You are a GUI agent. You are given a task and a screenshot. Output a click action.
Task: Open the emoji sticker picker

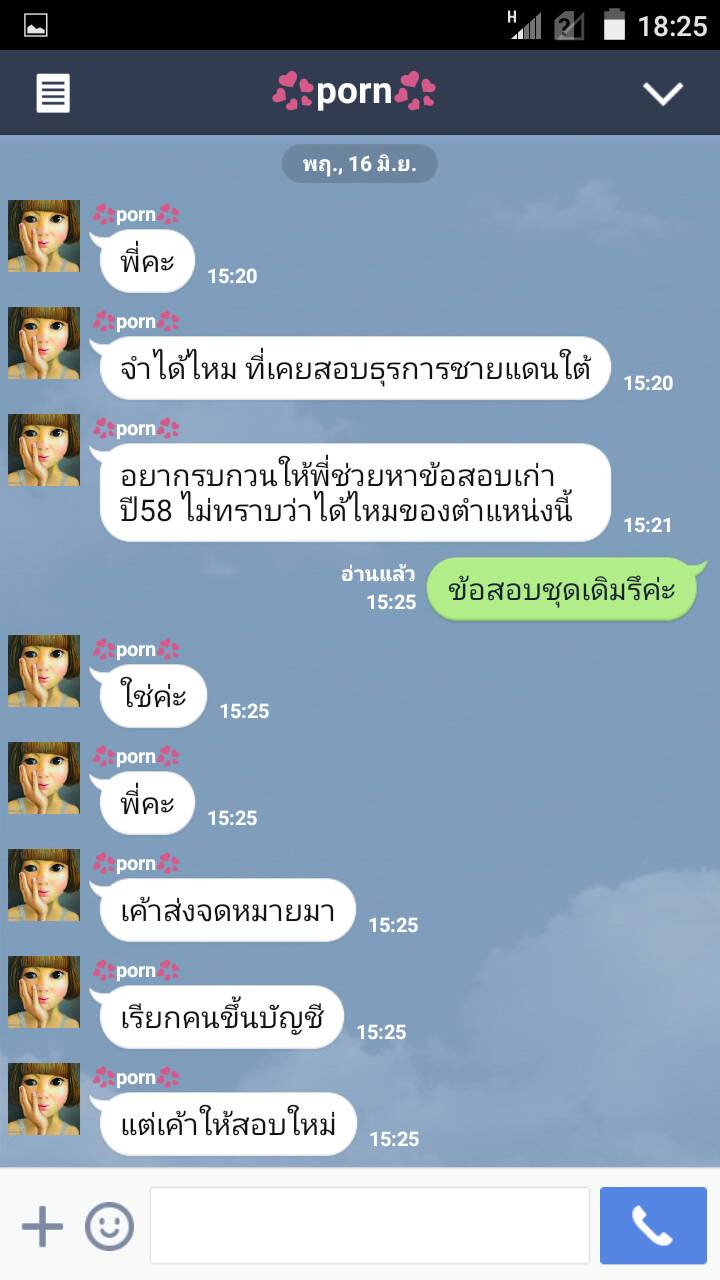point(109,1226)
